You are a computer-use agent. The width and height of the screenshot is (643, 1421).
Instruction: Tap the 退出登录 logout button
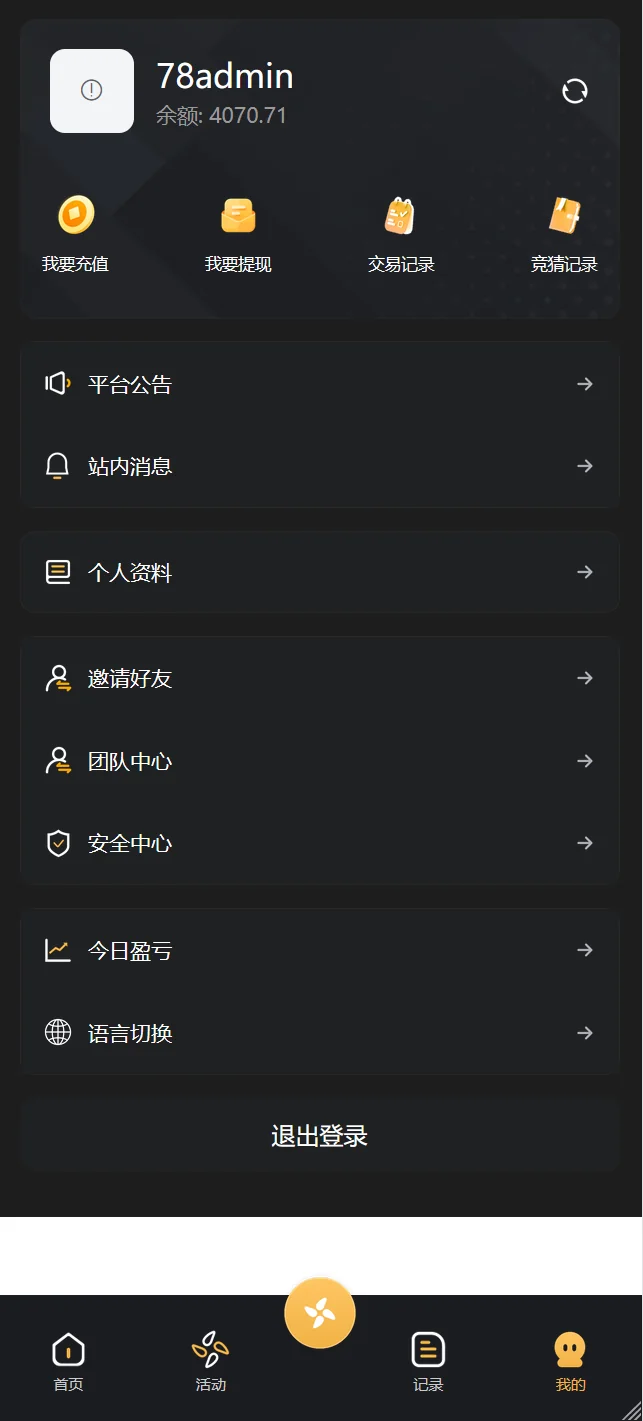tap(320, 1136)
